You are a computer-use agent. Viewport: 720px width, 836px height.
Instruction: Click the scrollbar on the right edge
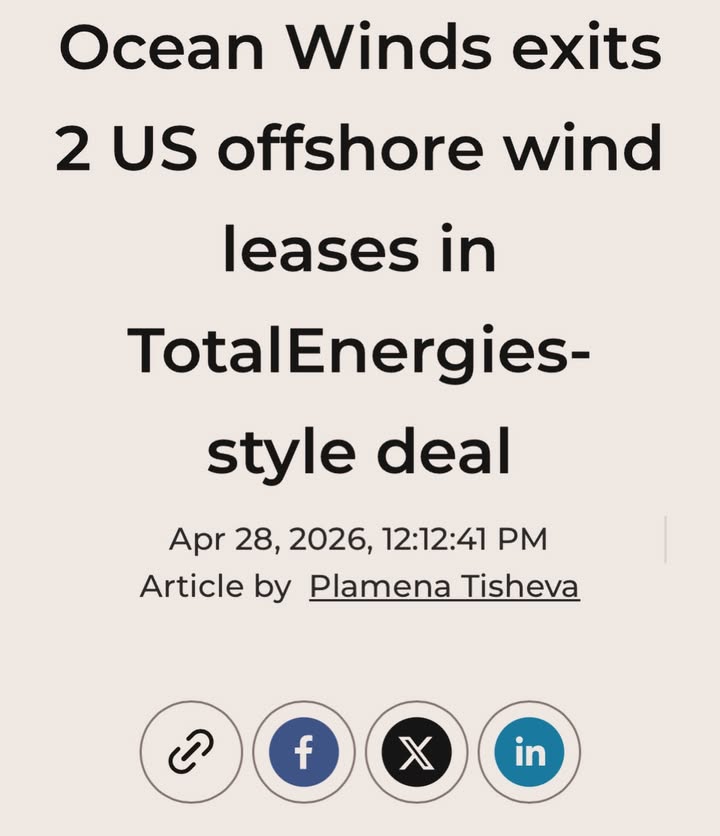coord(664,539)
